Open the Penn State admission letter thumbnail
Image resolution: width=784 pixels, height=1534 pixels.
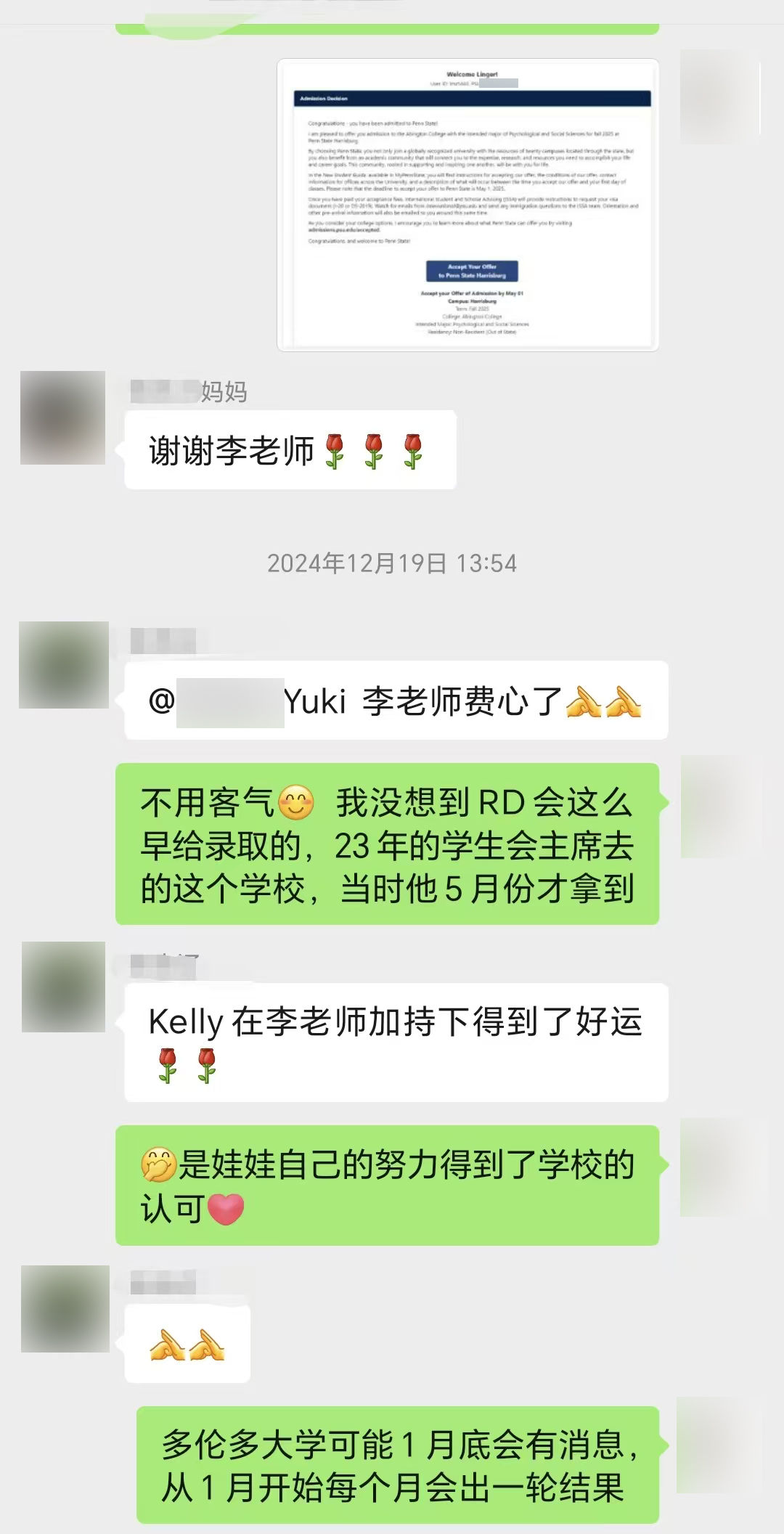pyautogui.click(x=468, y=207)
